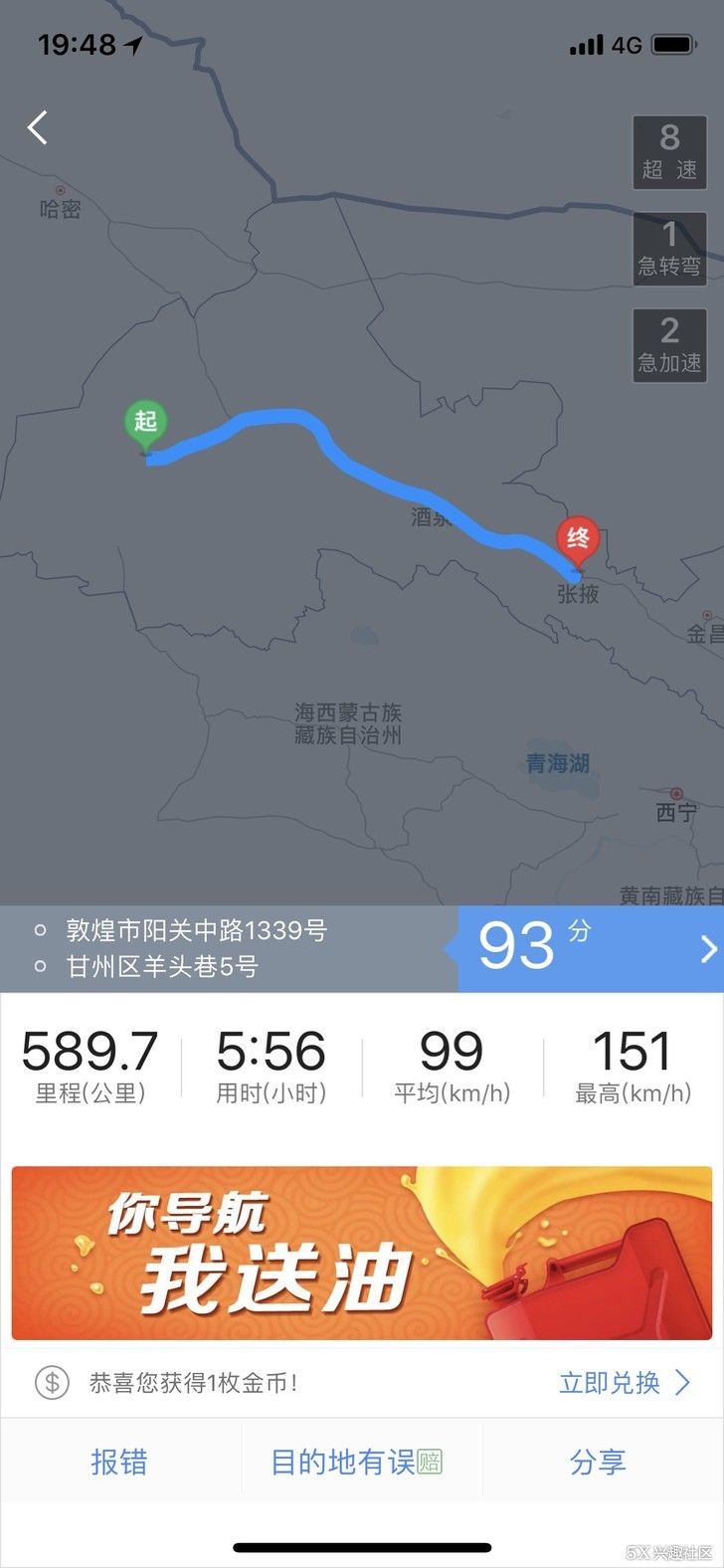Tap 报错 to report an error
The width and height of the screenshot is (724, 1568).
tap(119, 1462)
